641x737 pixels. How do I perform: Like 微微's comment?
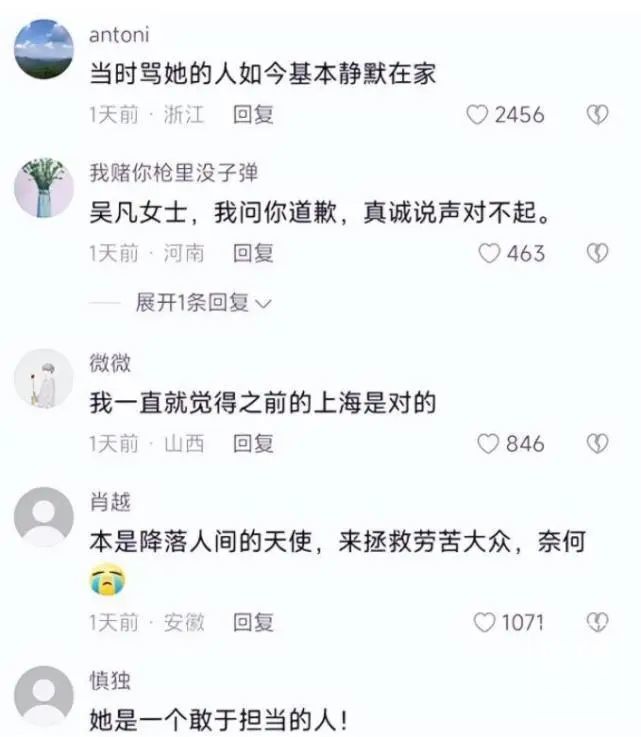[x=489, y=444]
